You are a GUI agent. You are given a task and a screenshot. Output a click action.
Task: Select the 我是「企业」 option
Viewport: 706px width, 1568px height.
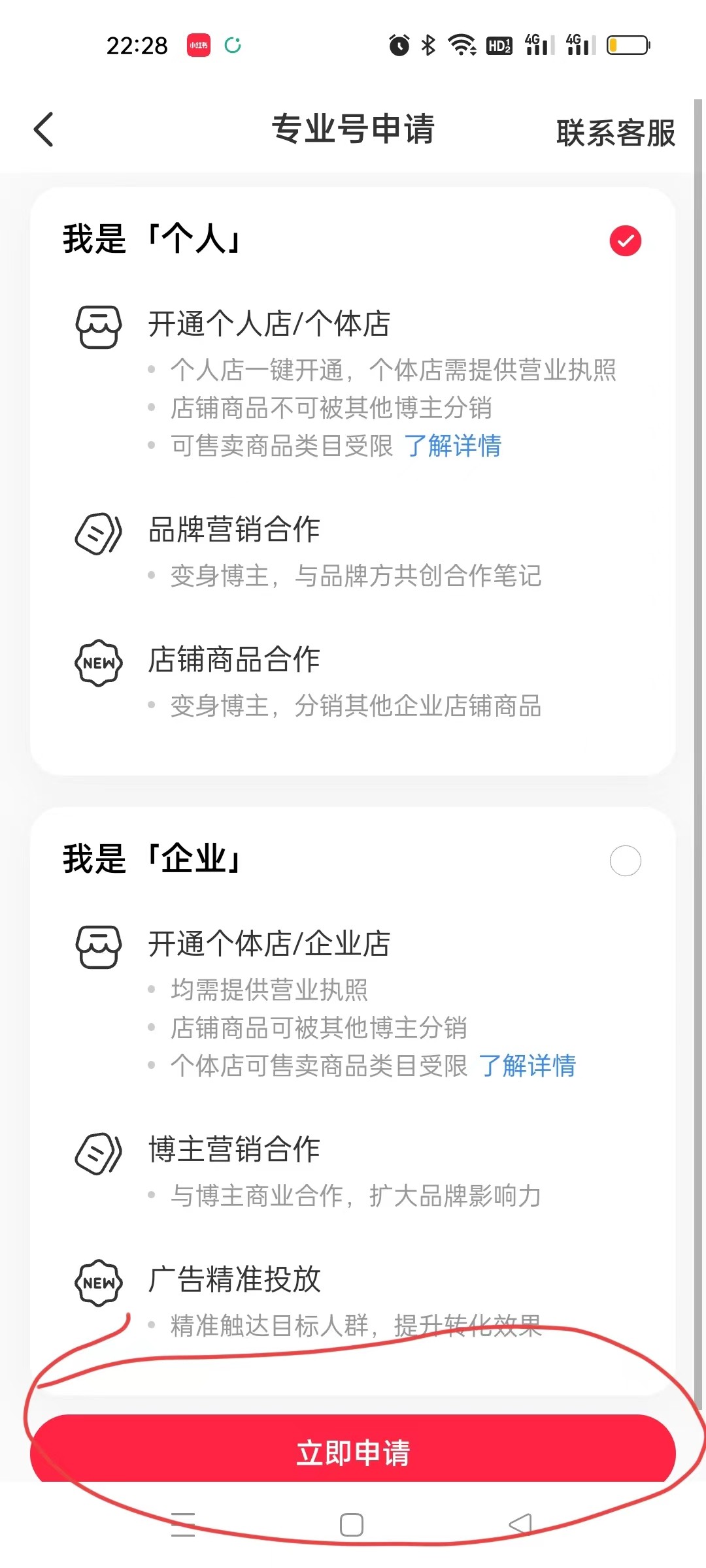click(x=625, y=860)
